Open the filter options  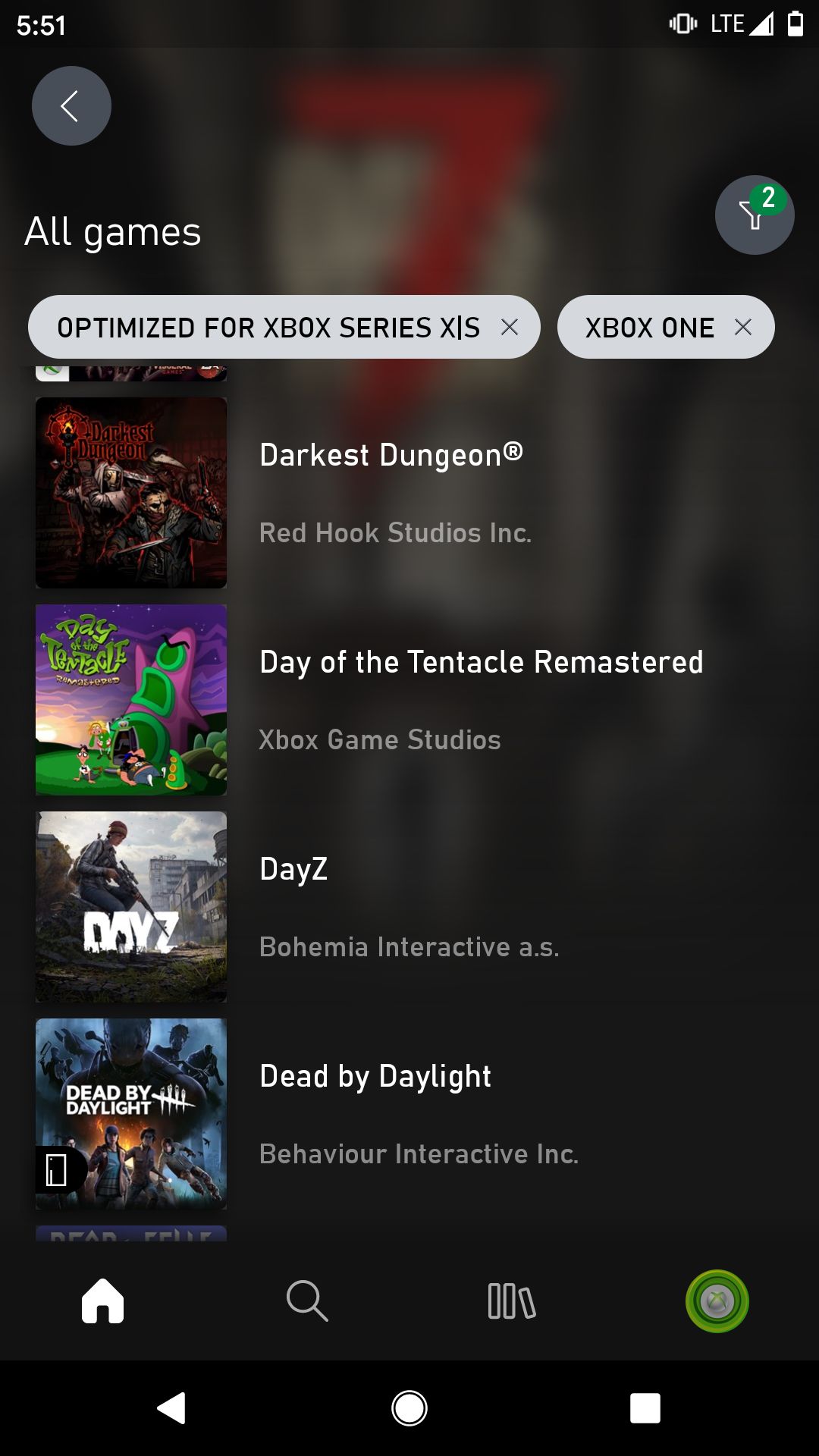[x=754, y=215]
